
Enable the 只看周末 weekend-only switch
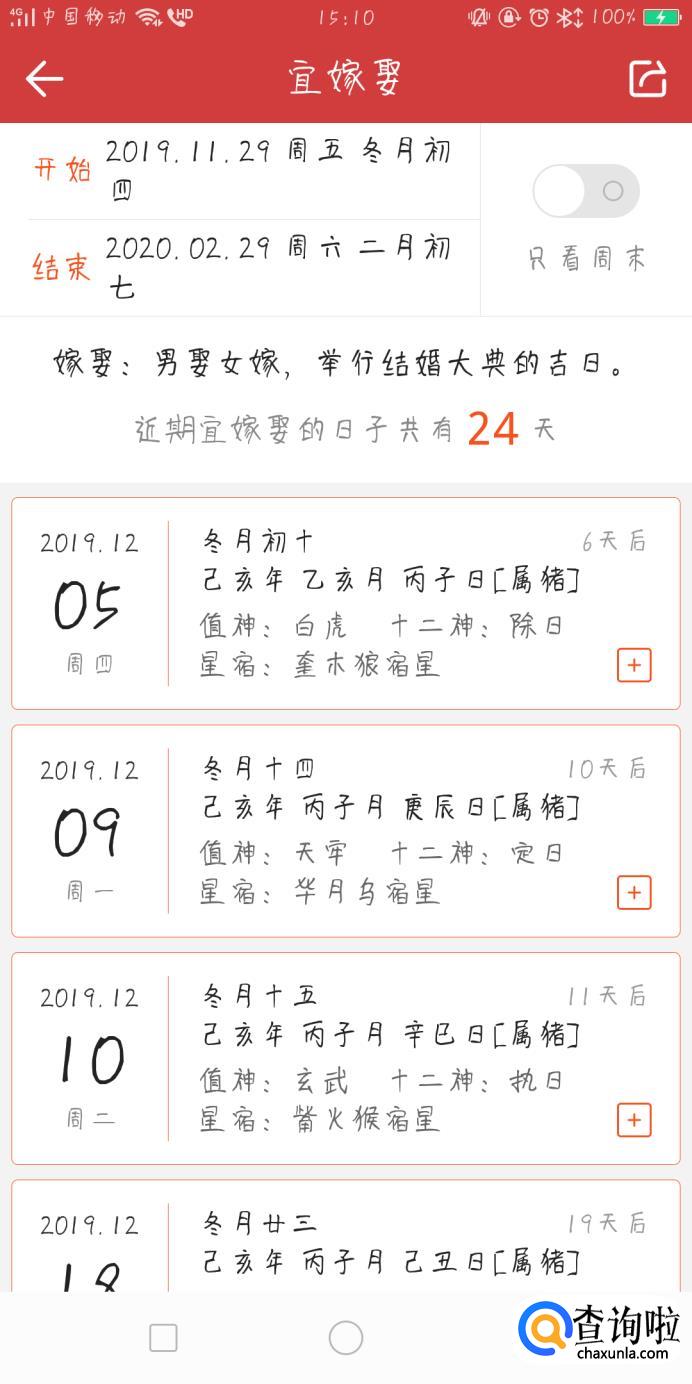point(586,191)
